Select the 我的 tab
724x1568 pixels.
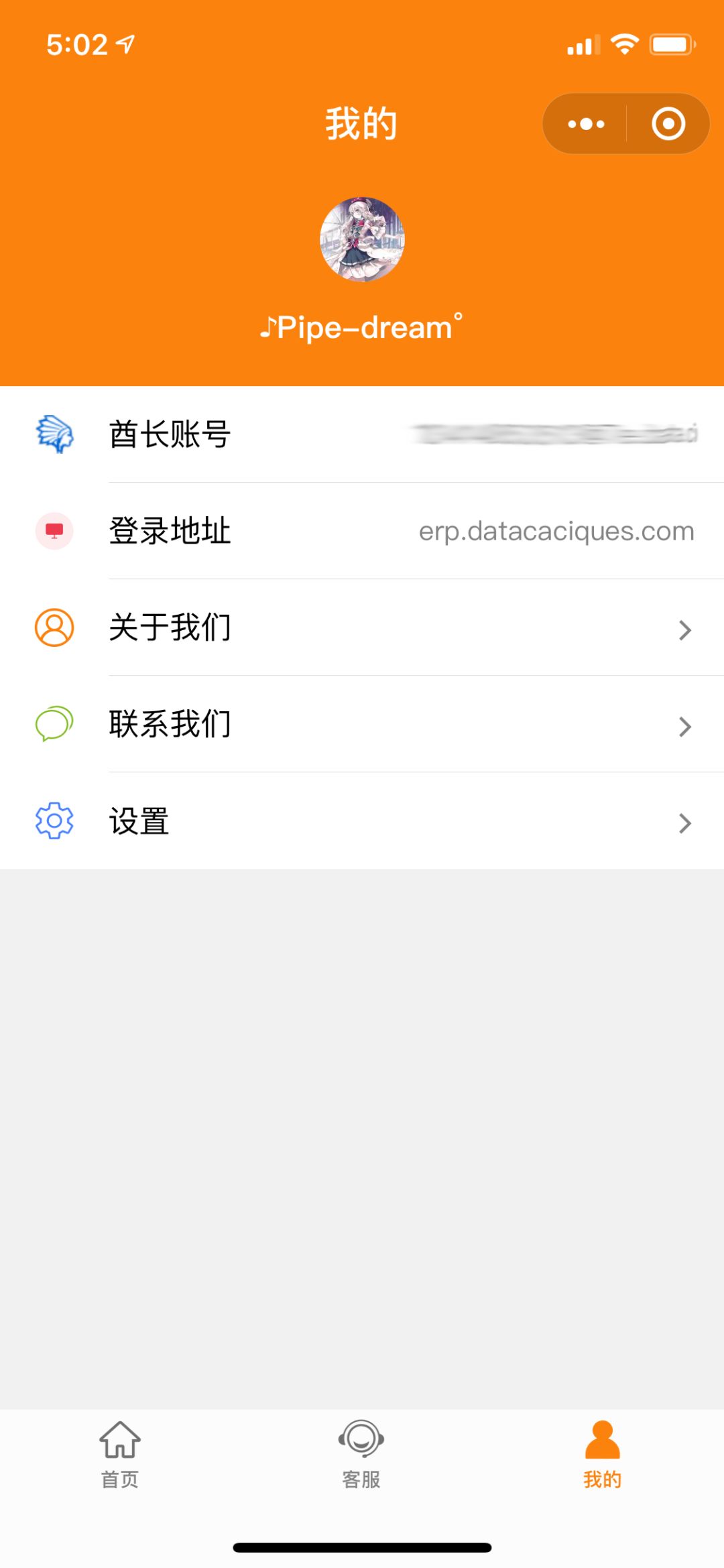coord(602,1453)
